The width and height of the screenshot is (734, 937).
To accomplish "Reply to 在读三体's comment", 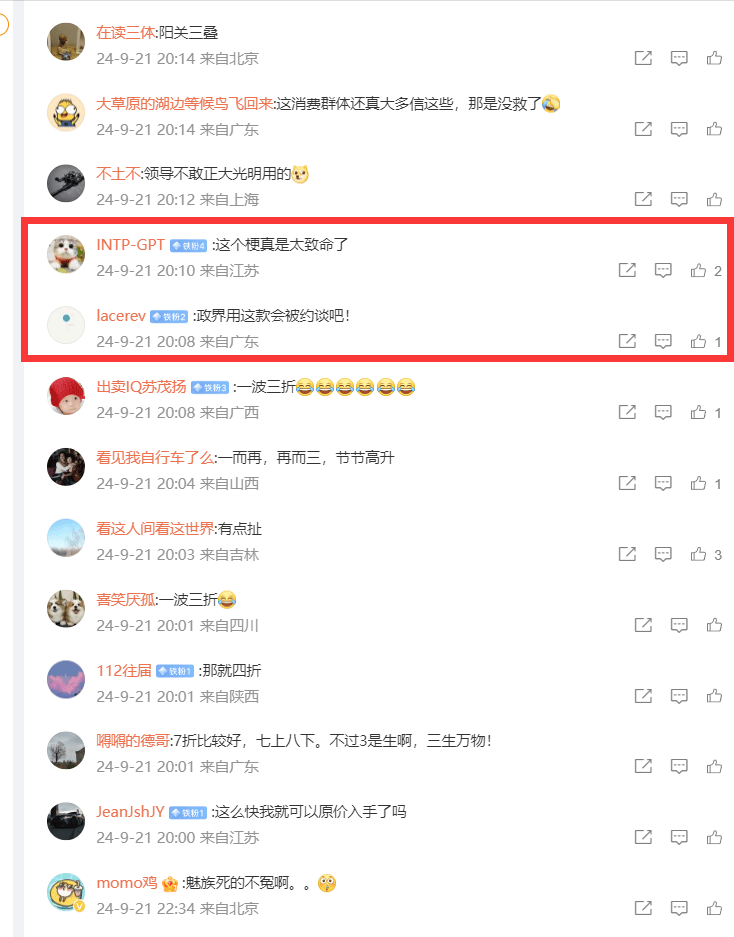I will pos(679,58).
